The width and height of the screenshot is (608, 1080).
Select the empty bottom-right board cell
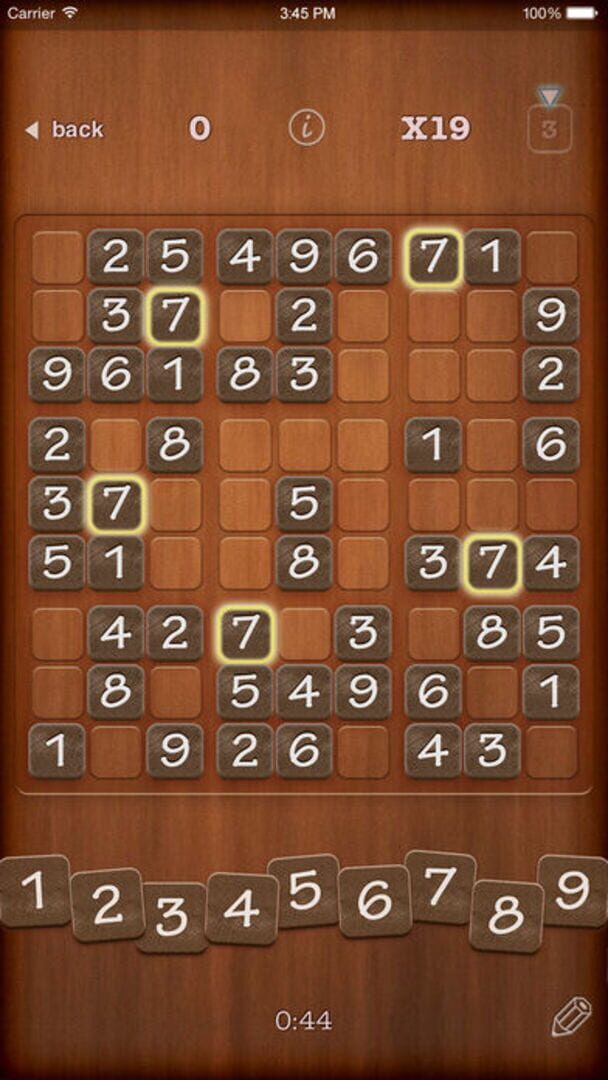551,752
